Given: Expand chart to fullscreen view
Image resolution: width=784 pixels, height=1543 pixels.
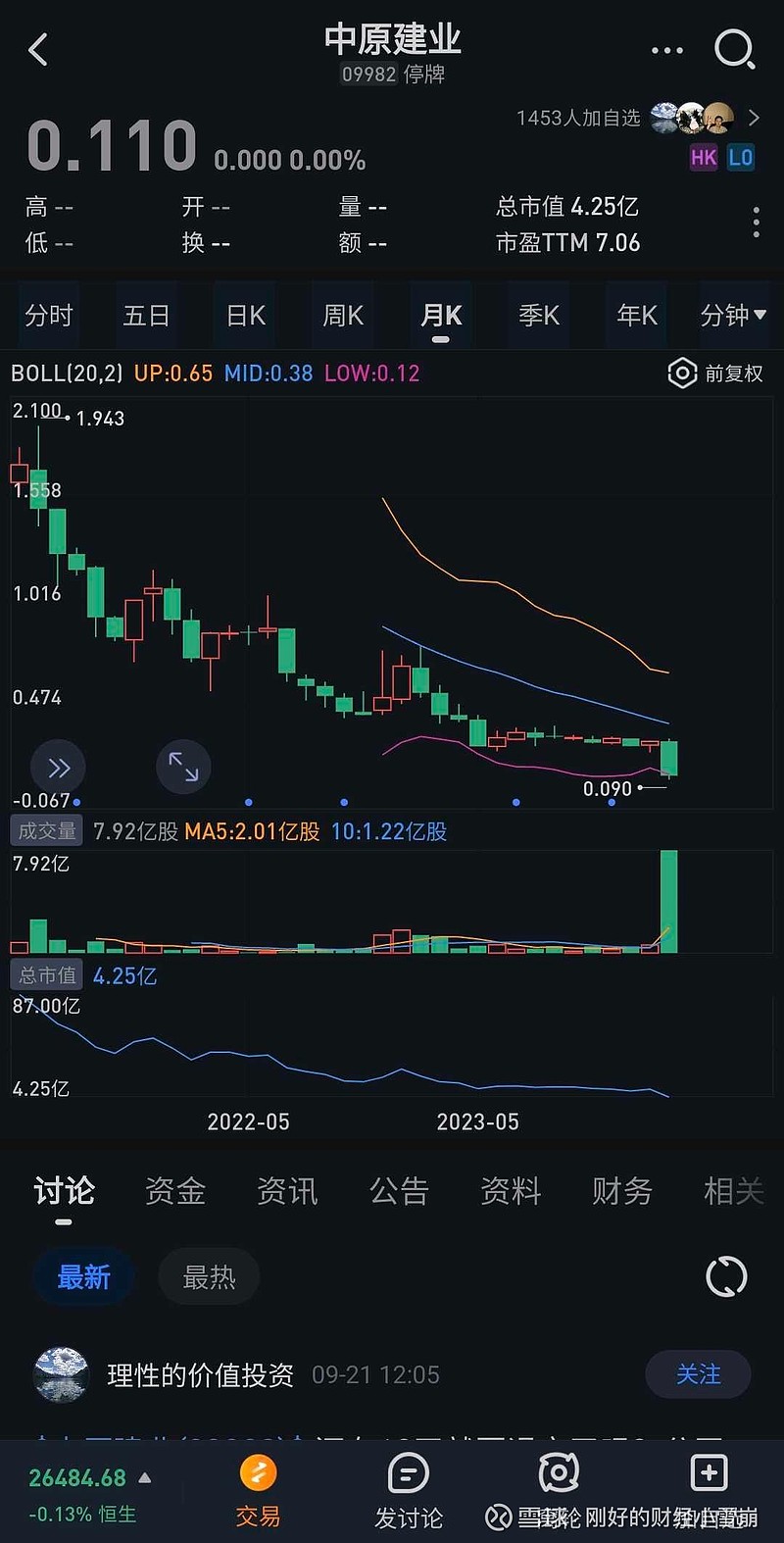Looking at the screenshot, I should click(183, 767).
